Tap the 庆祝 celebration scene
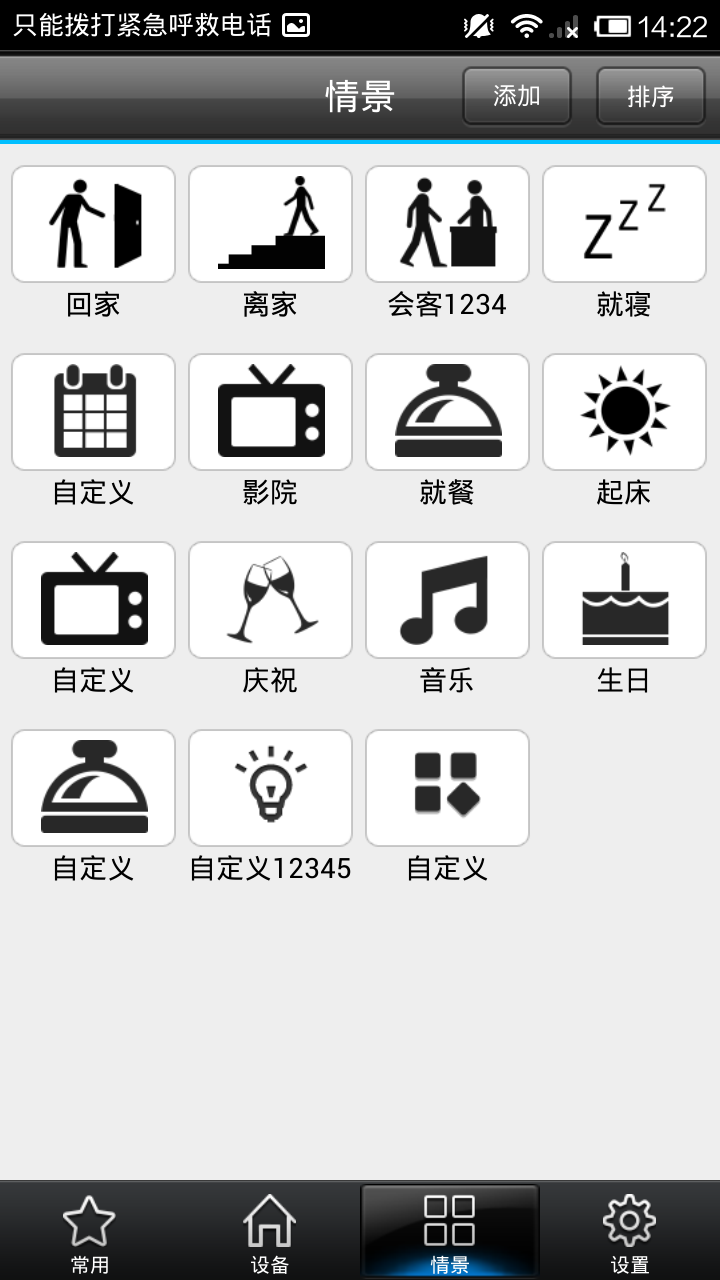Image resolution: width=720 pixels, height=1280 pixels. point(270,600)
